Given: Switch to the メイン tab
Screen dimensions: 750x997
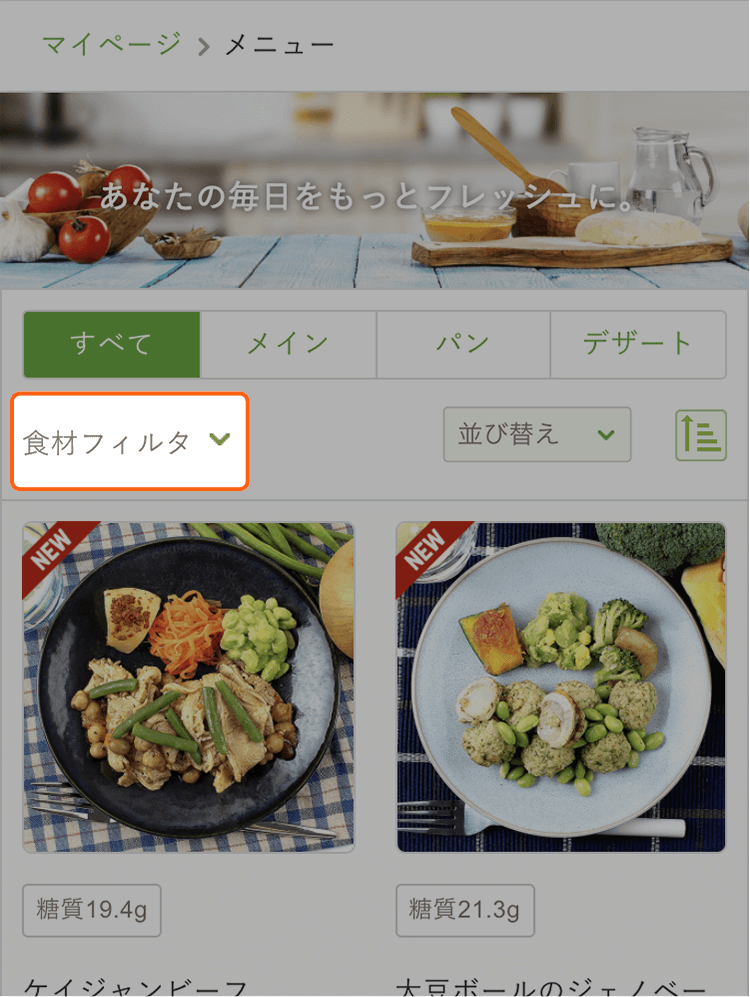Looking at the screenshot, I should (x=288, y=344).
